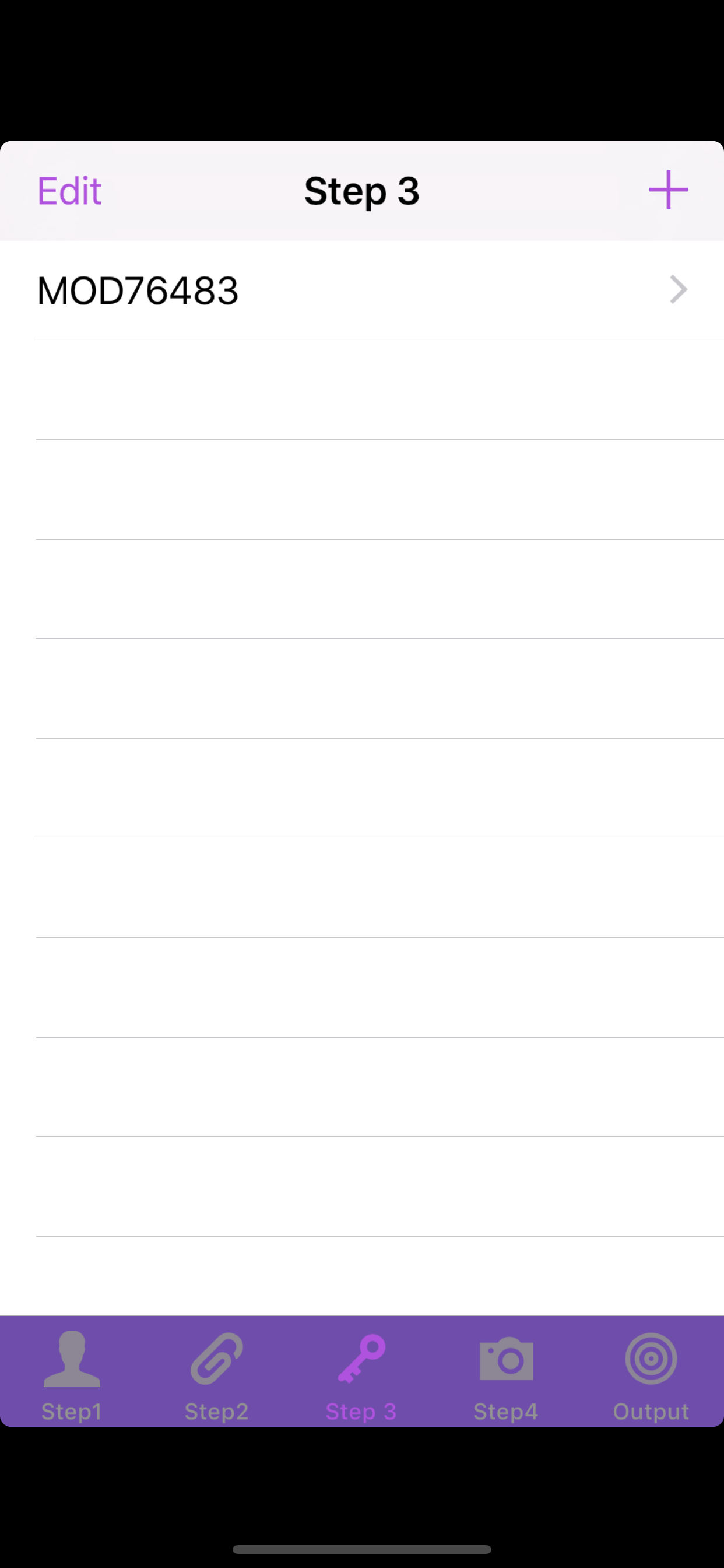Add a new entry with the plus icon
Image resolution: width=724 pixels, height=1568 pixels.
point(668,191)
